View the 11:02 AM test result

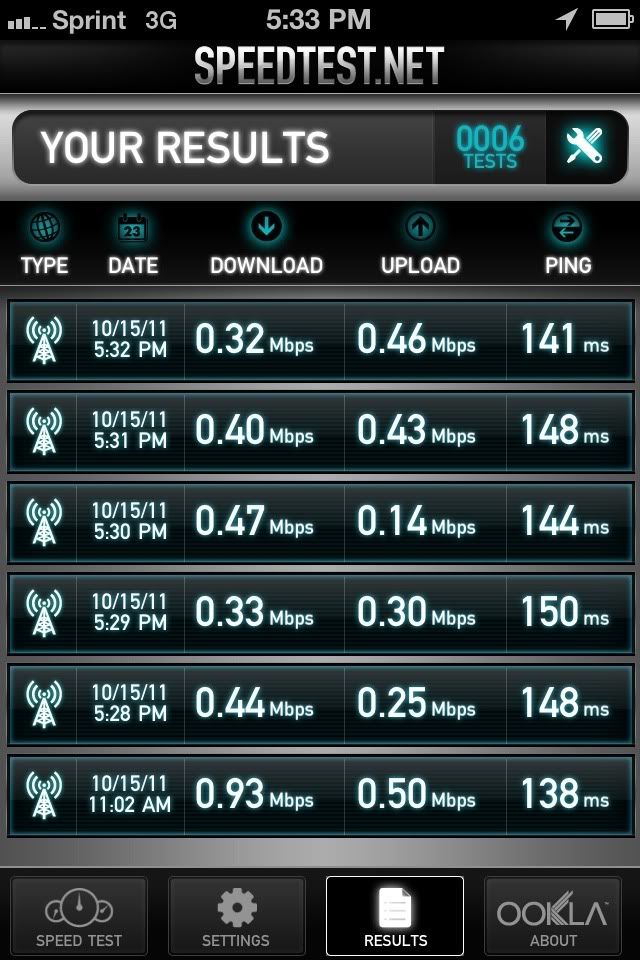point(320,794)
